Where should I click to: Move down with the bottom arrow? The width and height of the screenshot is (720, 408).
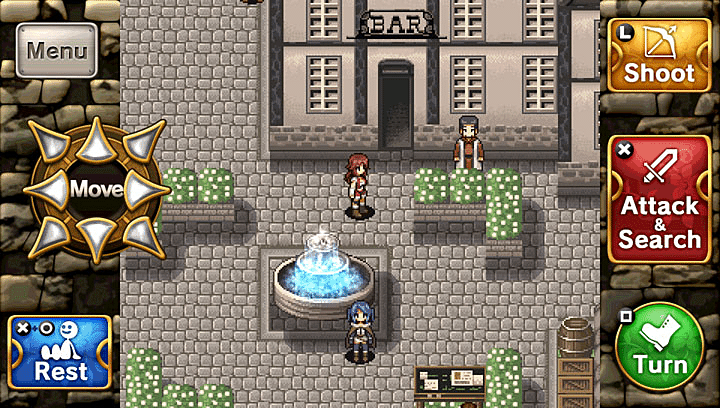point(94,234)
